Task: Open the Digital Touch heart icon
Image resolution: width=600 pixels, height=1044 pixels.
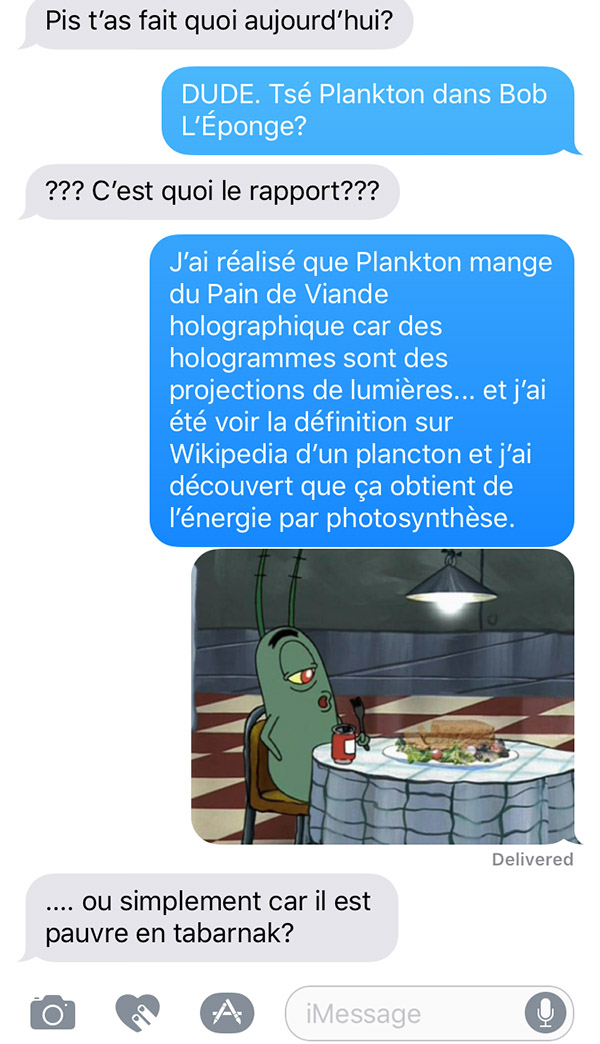Action: [x=138, y=1013]
